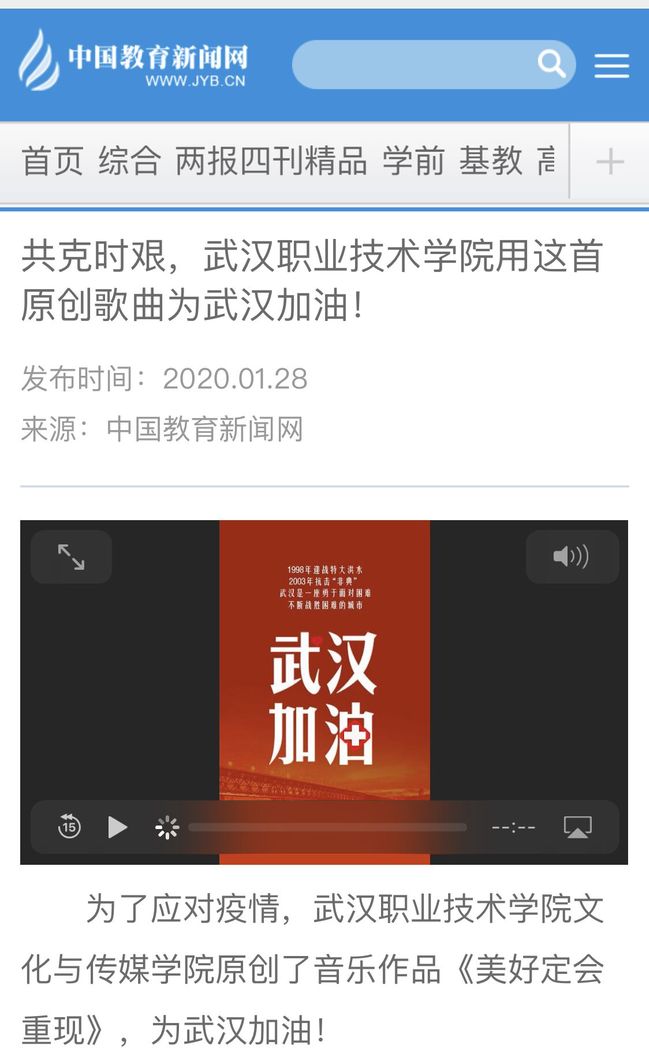Image resolution: width=649 pixels, height=1053 pixels.
Task: Go to the 首页 tab
Action: (52, 161)
